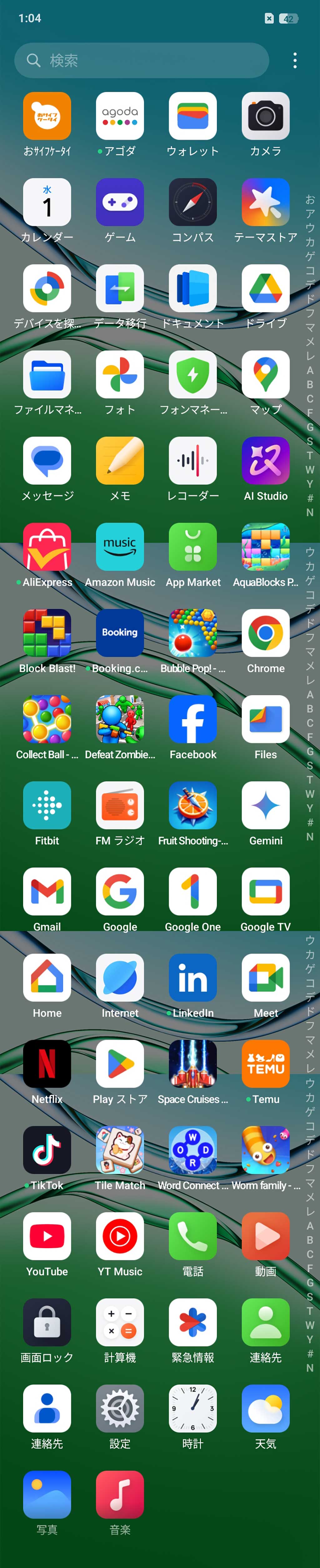
Task: Launch YouTube
Action: click(x=47, y=1236)
